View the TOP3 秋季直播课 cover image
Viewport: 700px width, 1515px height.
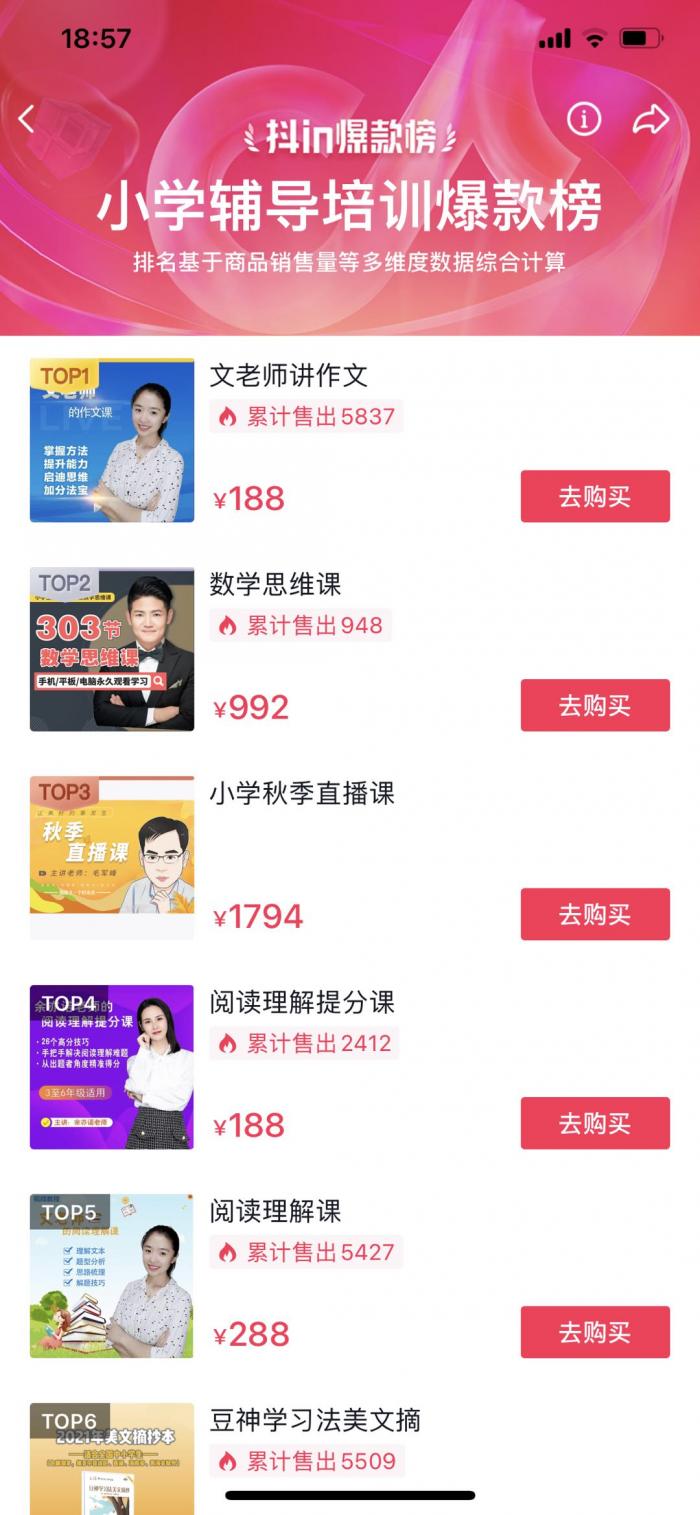click(112, 858)
